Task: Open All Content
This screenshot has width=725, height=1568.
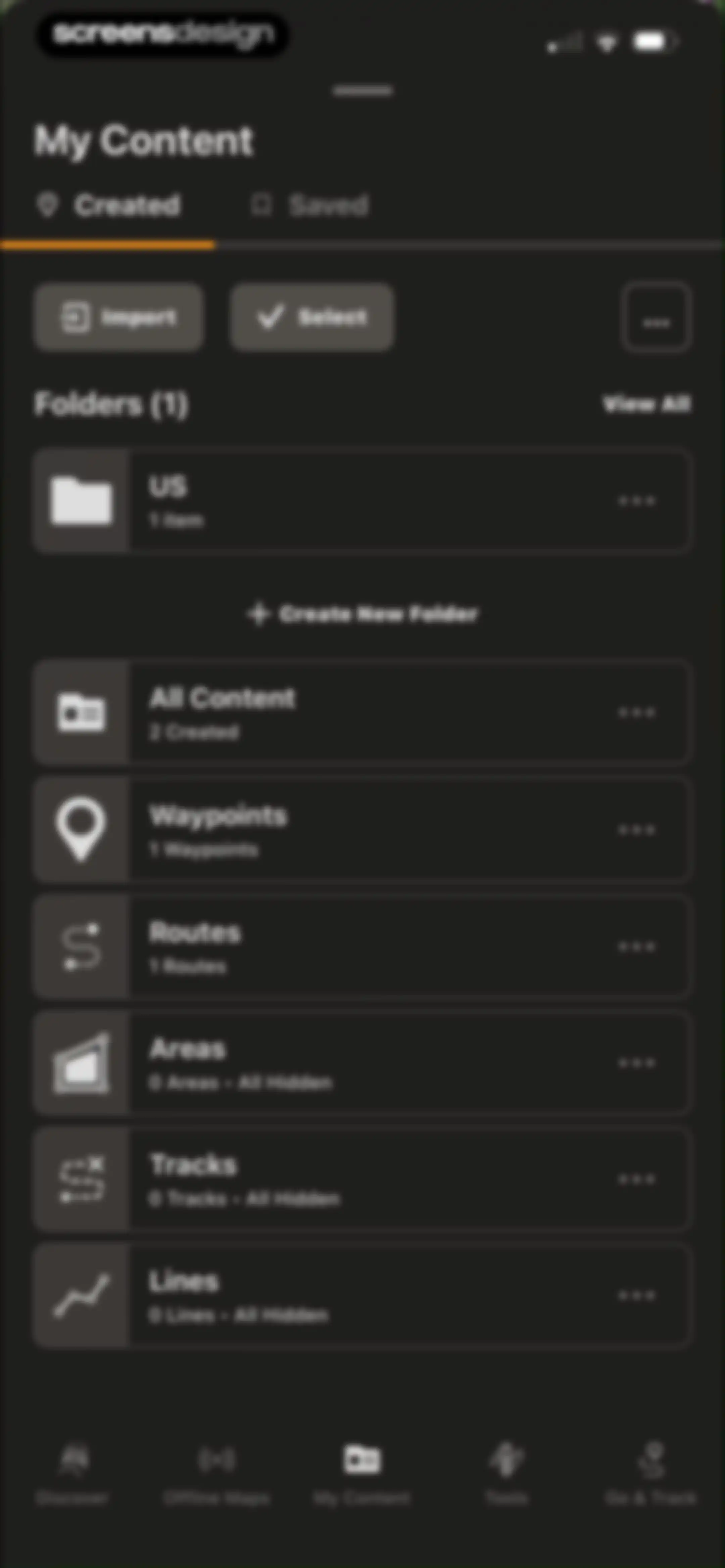Action: click(362, 712)
